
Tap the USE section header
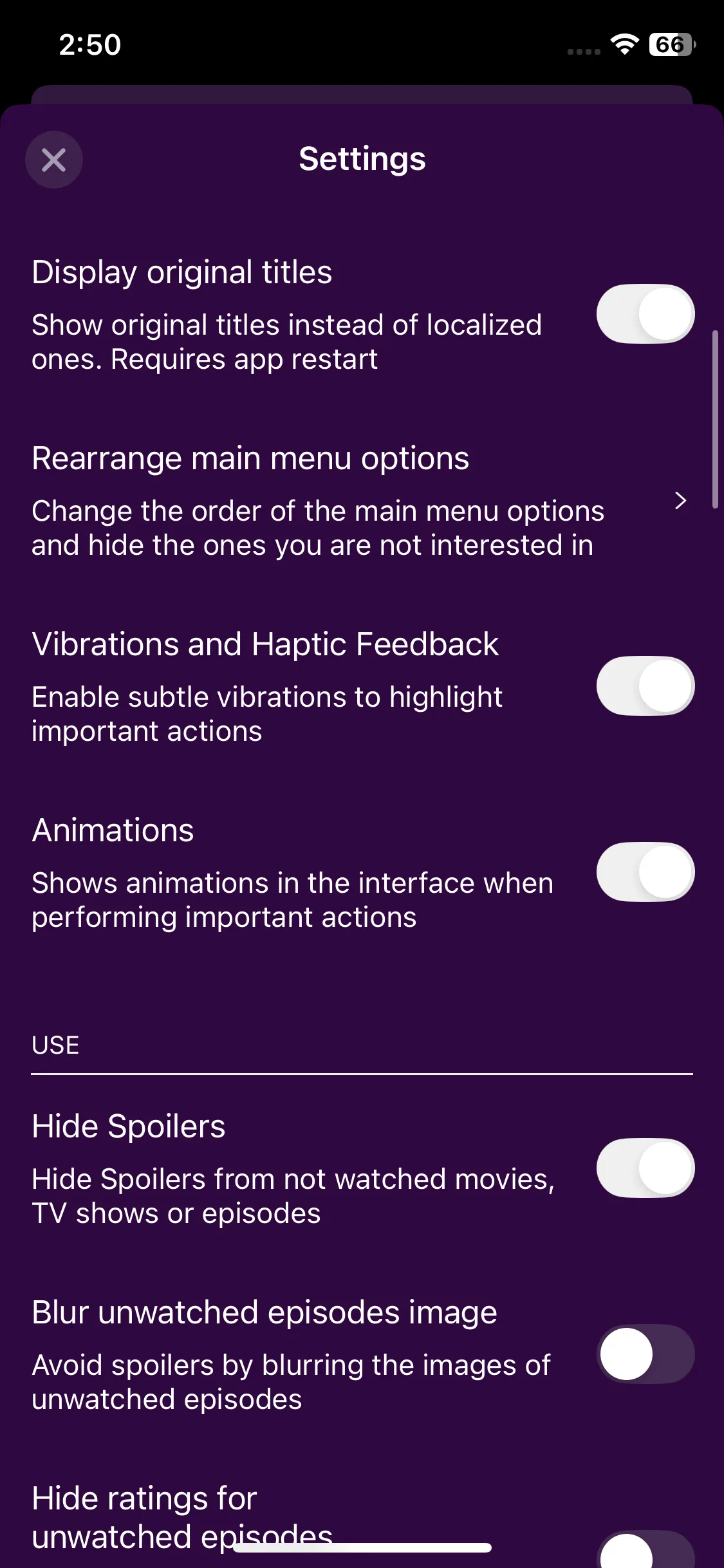point(55,1045)
